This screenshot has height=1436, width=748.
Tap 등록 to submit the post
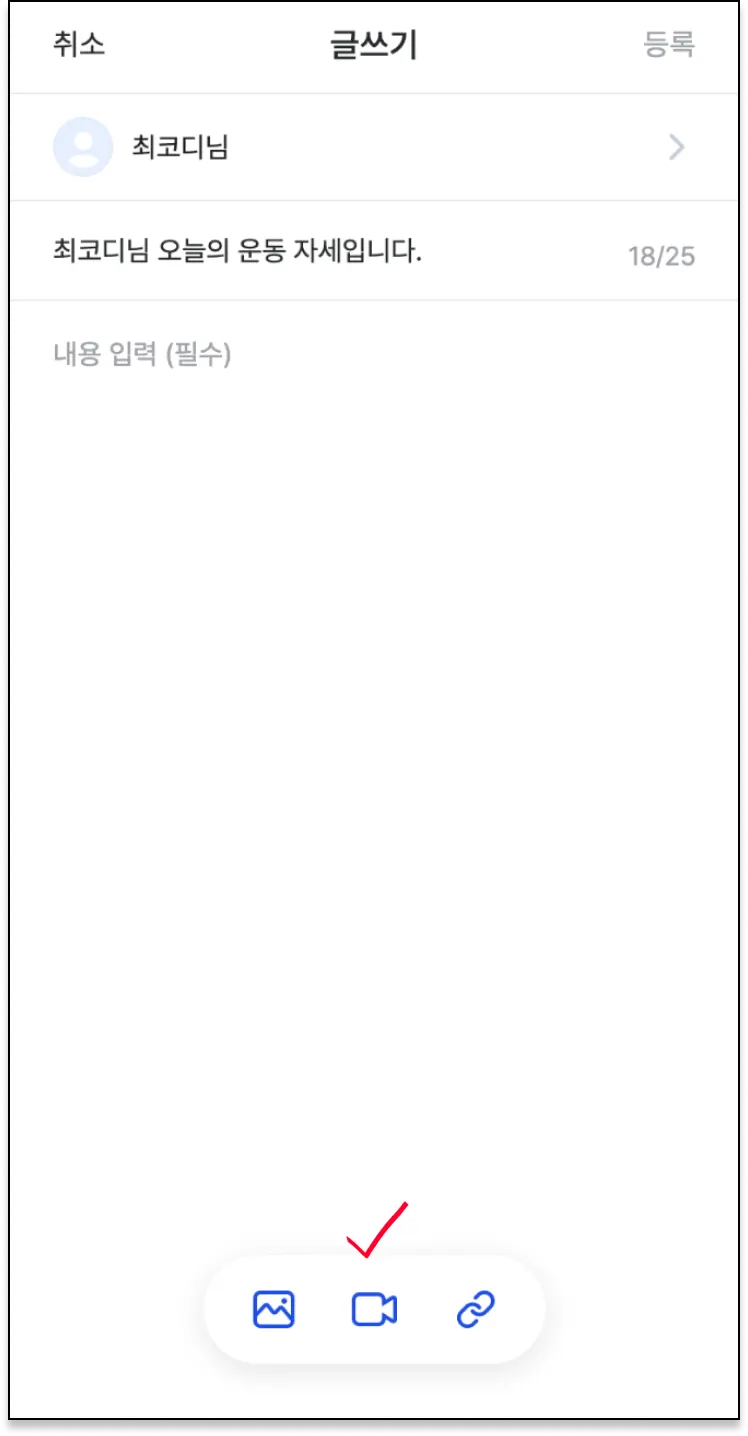click(x=668, y=45)
